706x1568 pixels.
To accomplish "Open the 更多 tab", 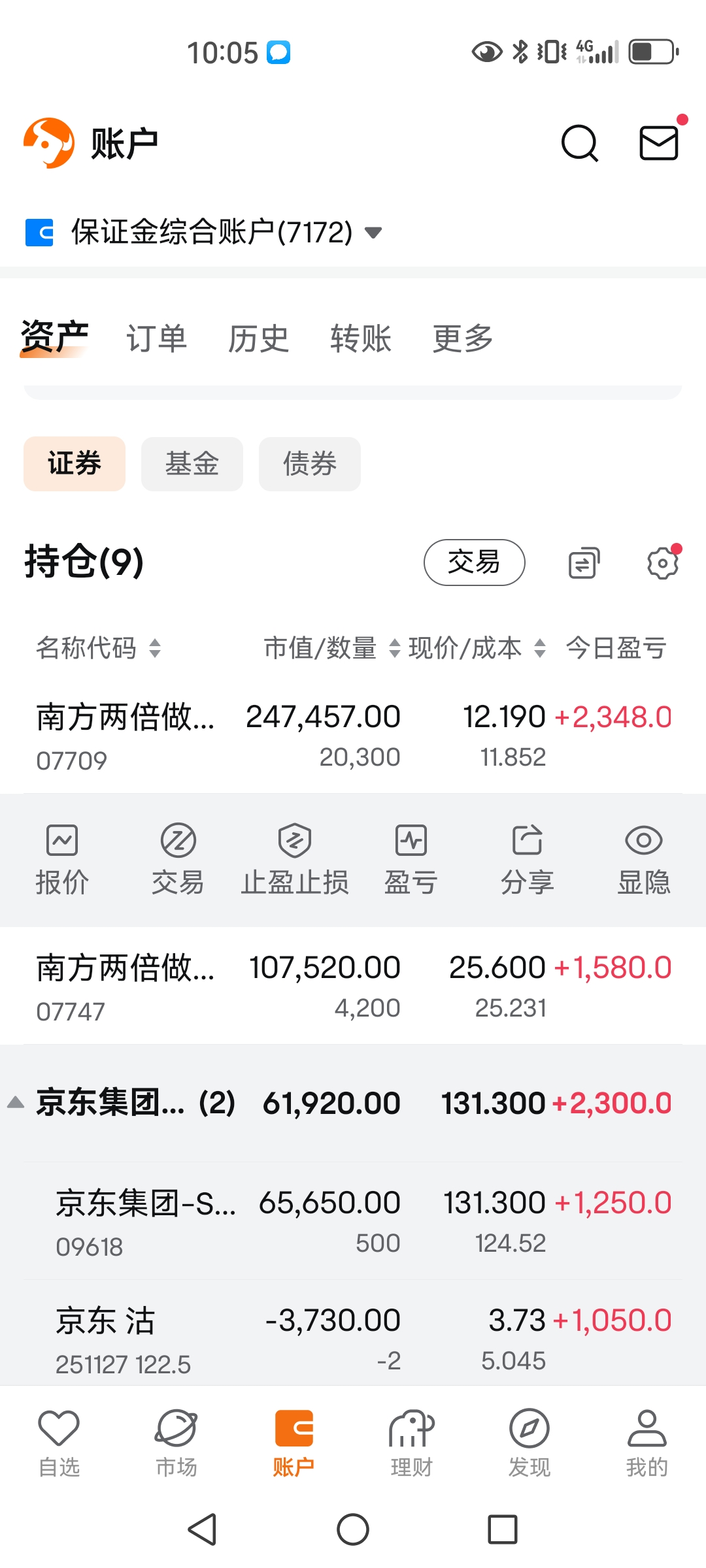I will [462, 338].
